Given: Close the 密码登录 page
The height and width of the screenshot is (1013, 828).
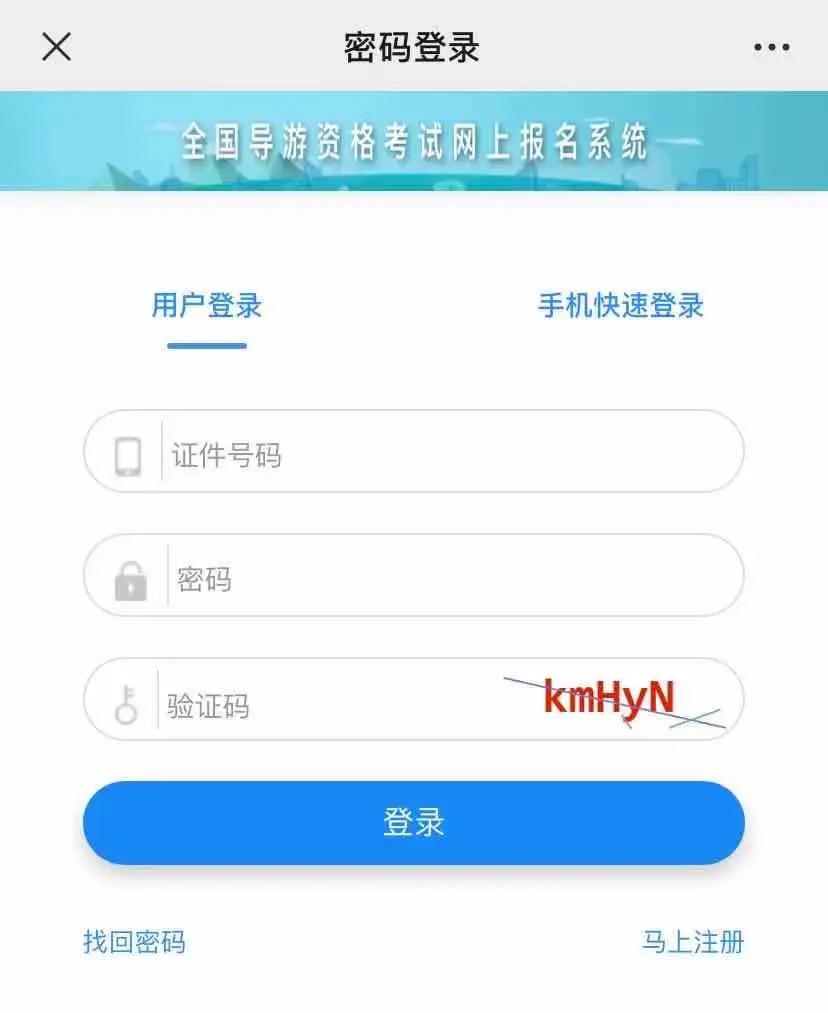Looking at the screenshot, I should pos(57,46).
